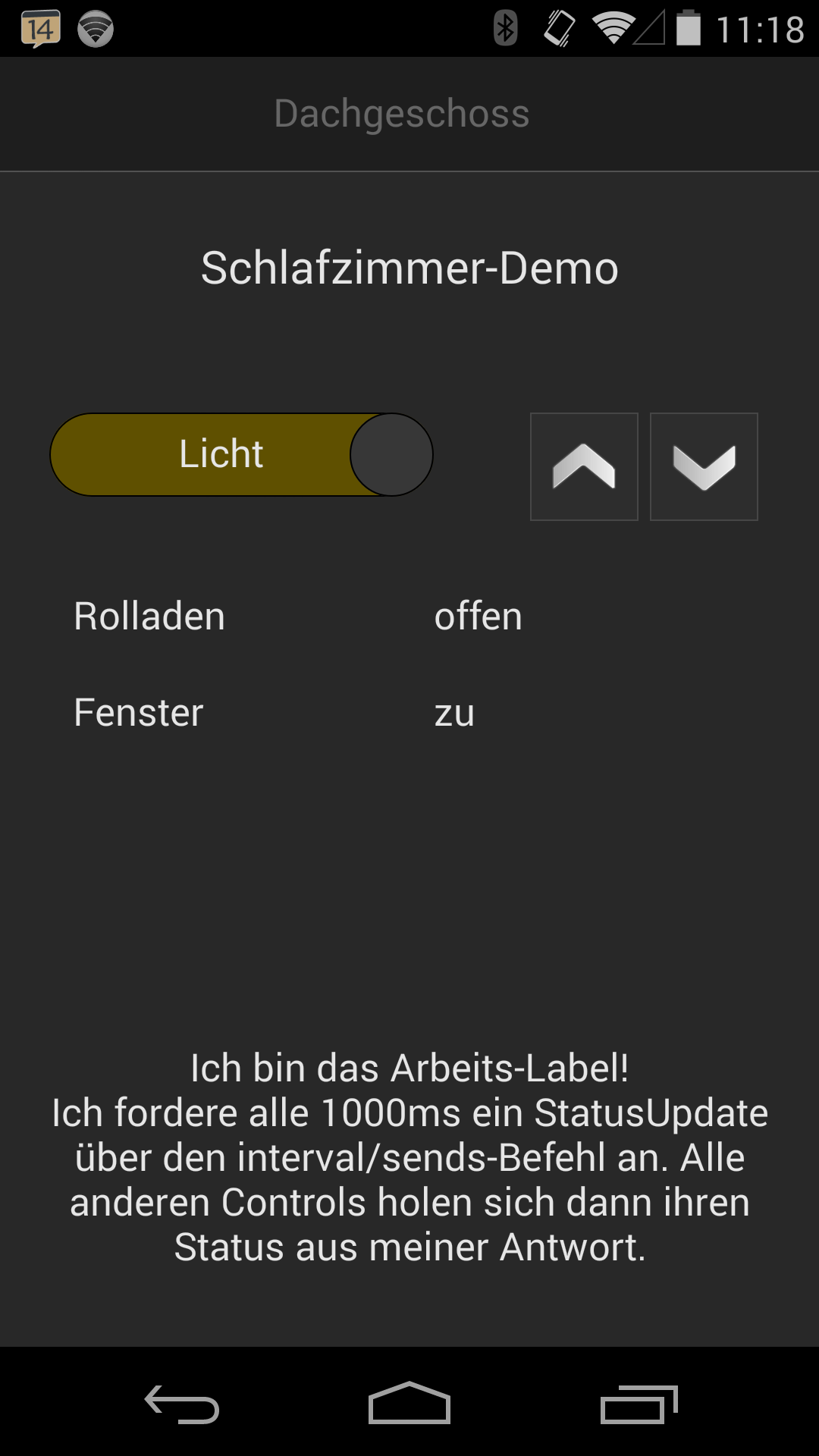This screenshot has width=819, height=1456.
Task: Raise the shutter with the up arrow
Action: [584, 466]
